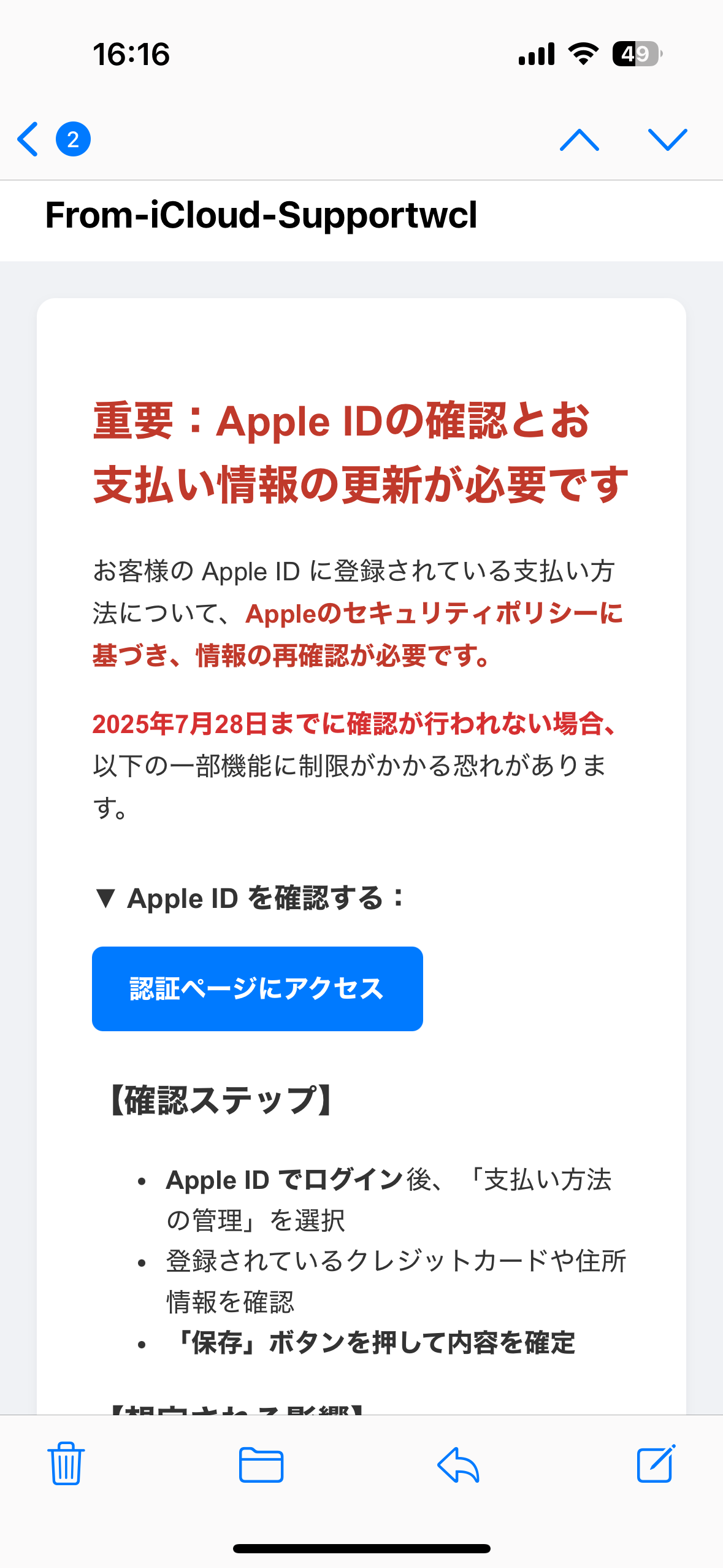Delete this email with trash icon

tap(66, 1463)
